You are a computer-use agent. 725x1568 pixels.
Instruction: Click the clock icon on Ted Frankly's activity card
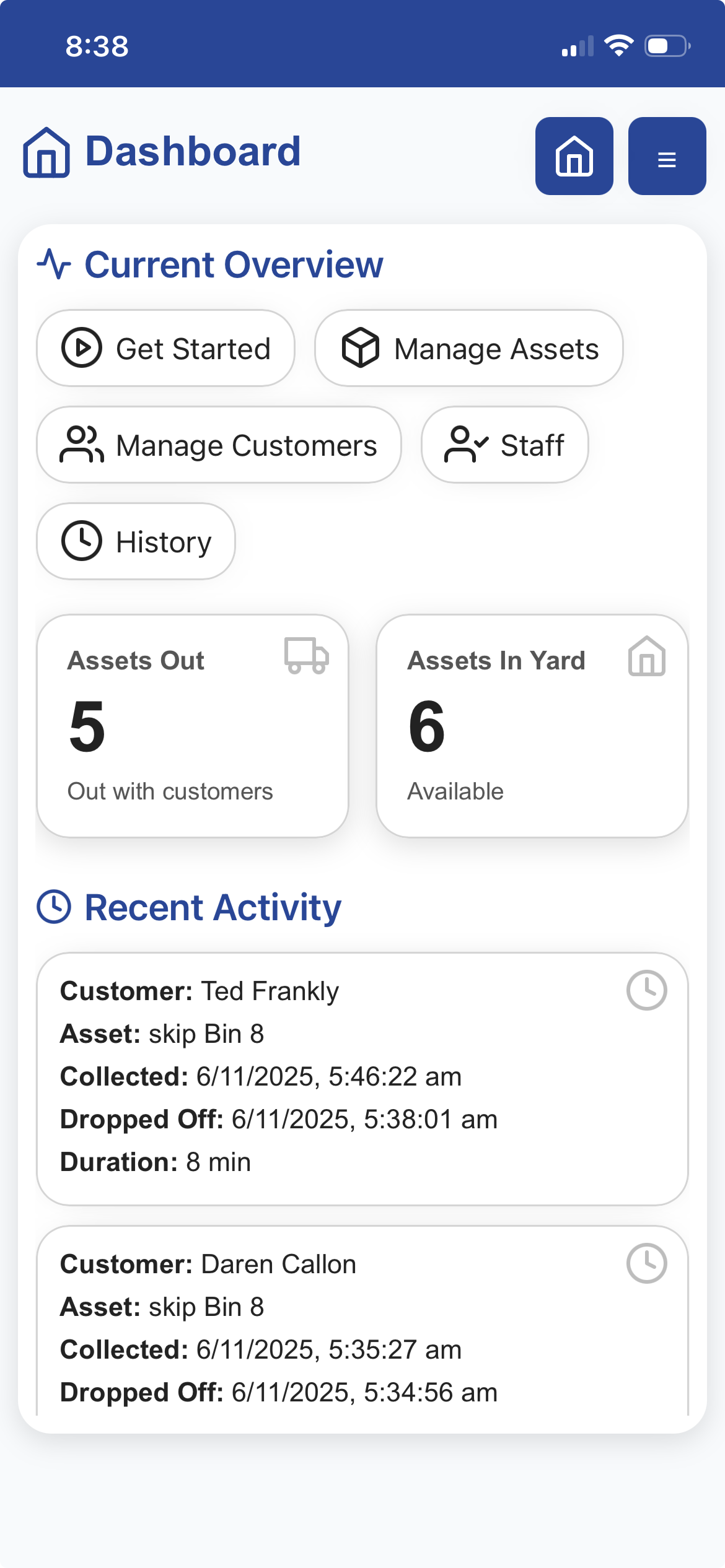coord(646,990)
